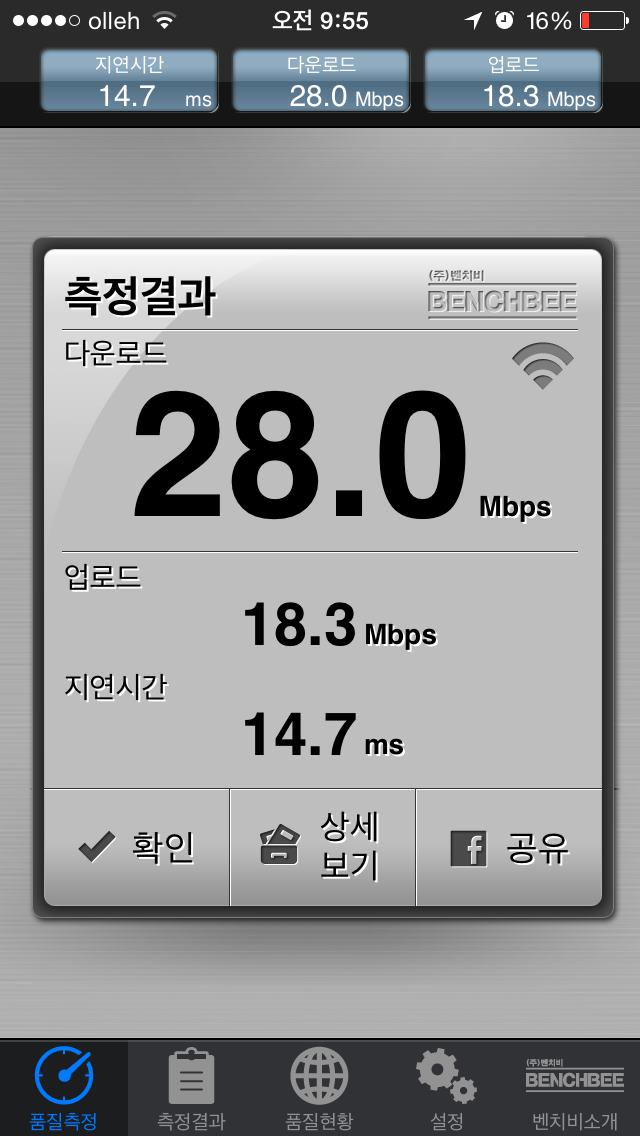Select the 벤치비소개 tab
This screenshot has width=640, height=1136.
[575, 1088]
